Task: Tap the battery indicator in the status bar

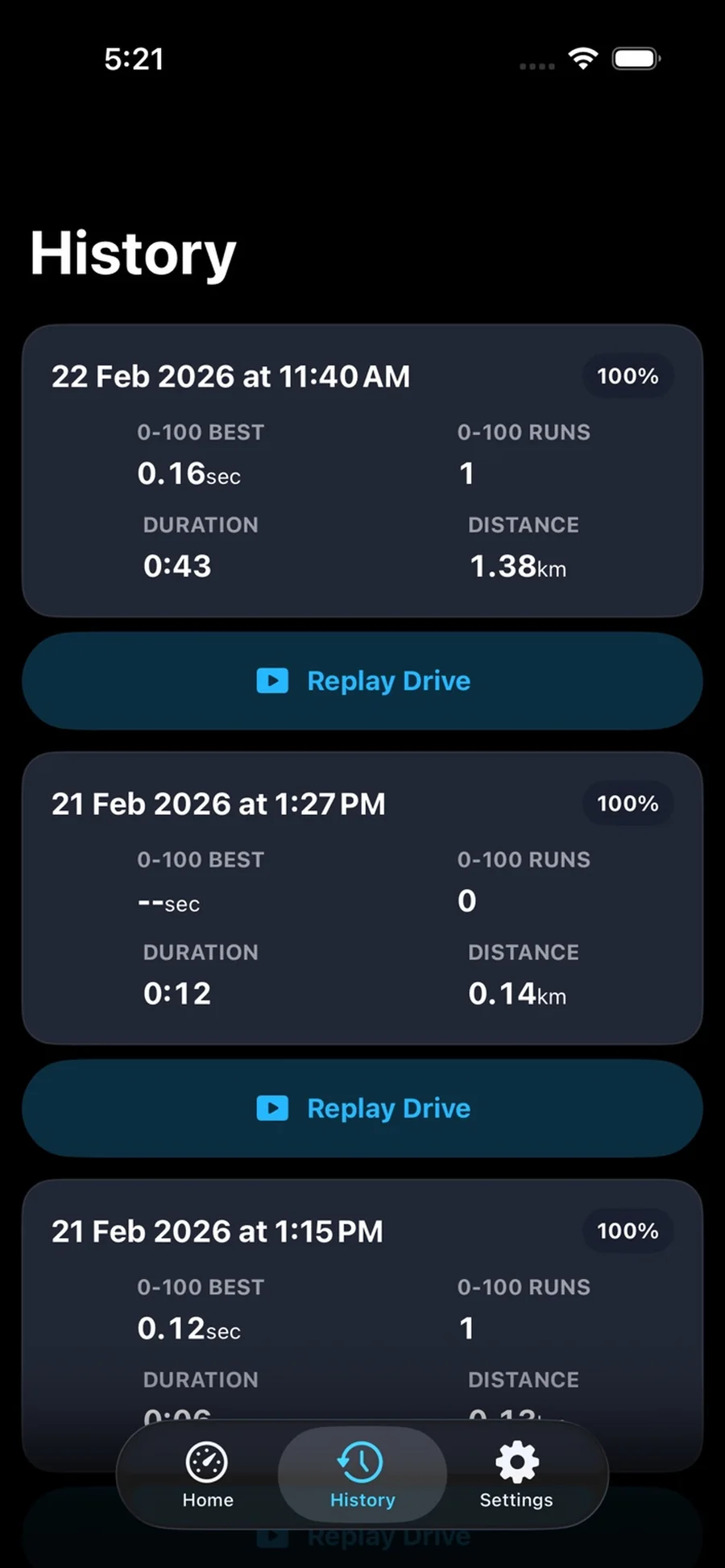Action: (636, 57)
